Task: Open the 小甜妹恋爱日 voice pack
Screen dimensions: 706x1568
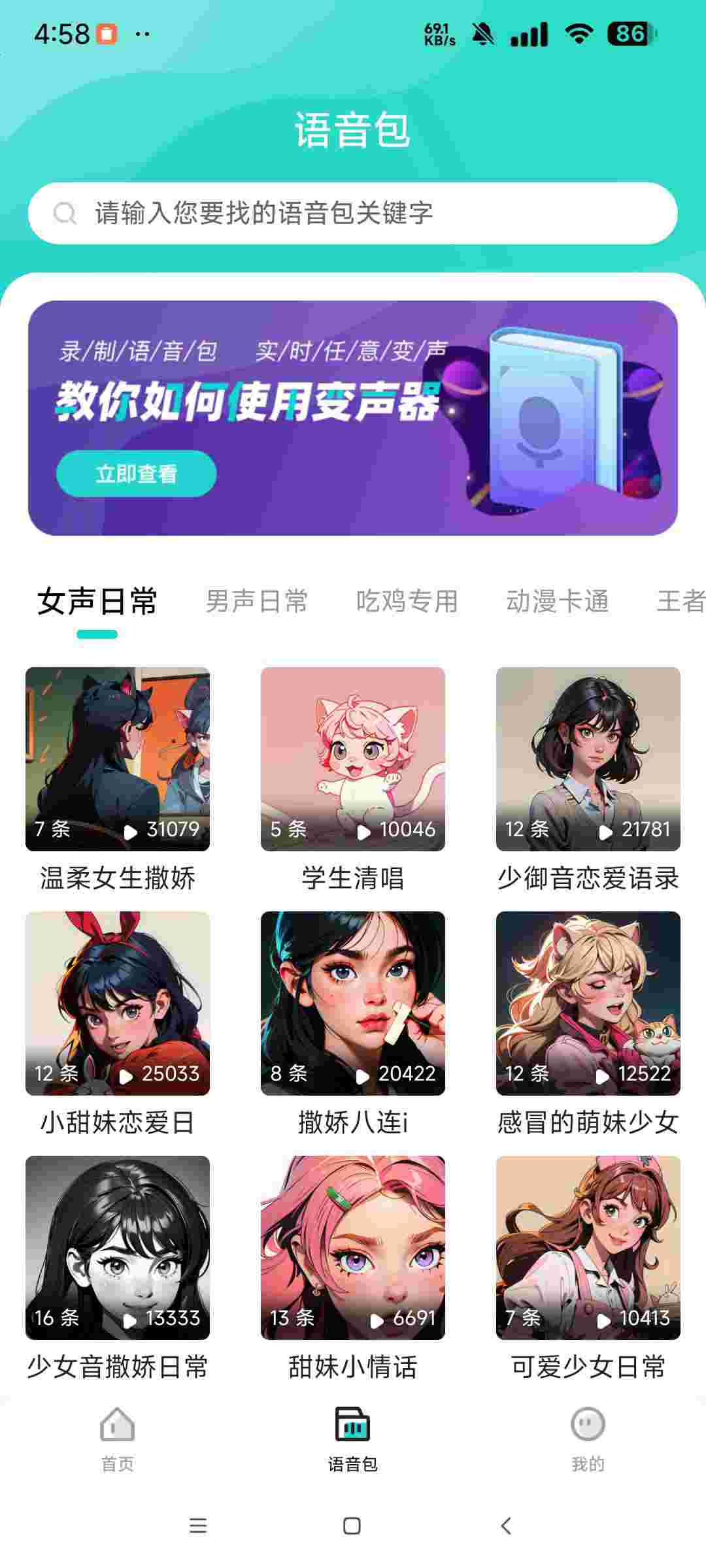Action: [118, 1004]
